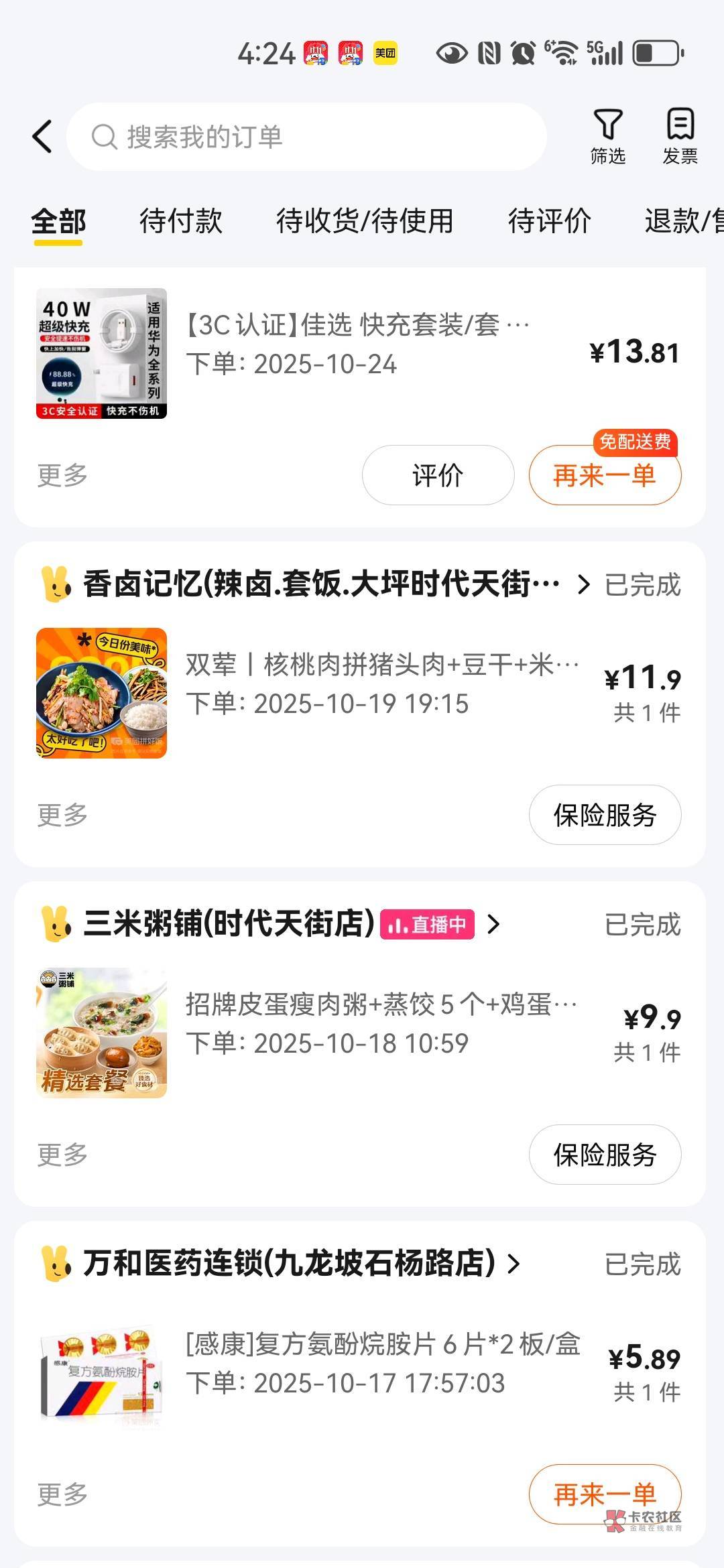This screenshot has width=724, height=1568.
Task: Go back using the arrow icon
Action: click(42, 137)
